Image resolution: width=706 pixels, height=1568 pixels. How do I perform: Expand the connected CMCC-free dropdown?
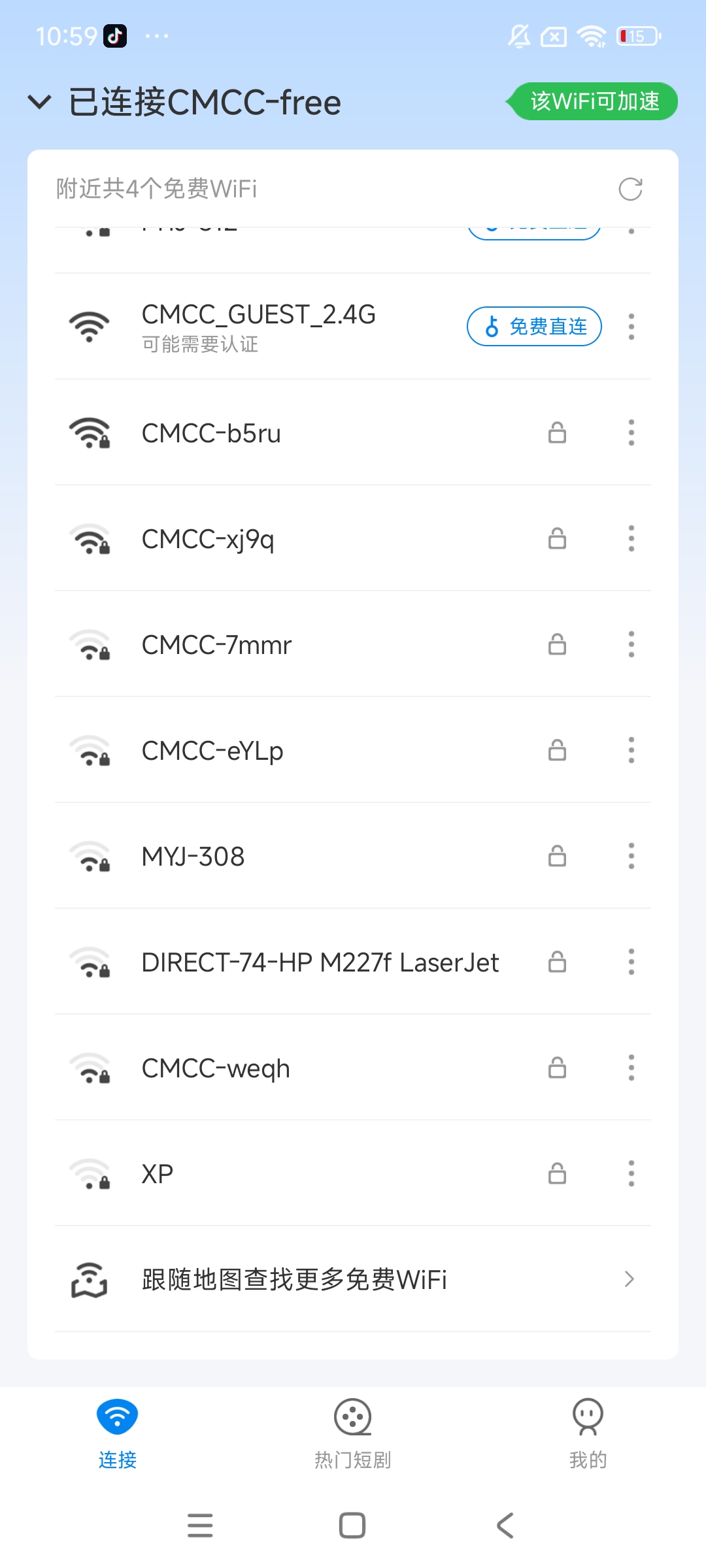tap(40, 103)
